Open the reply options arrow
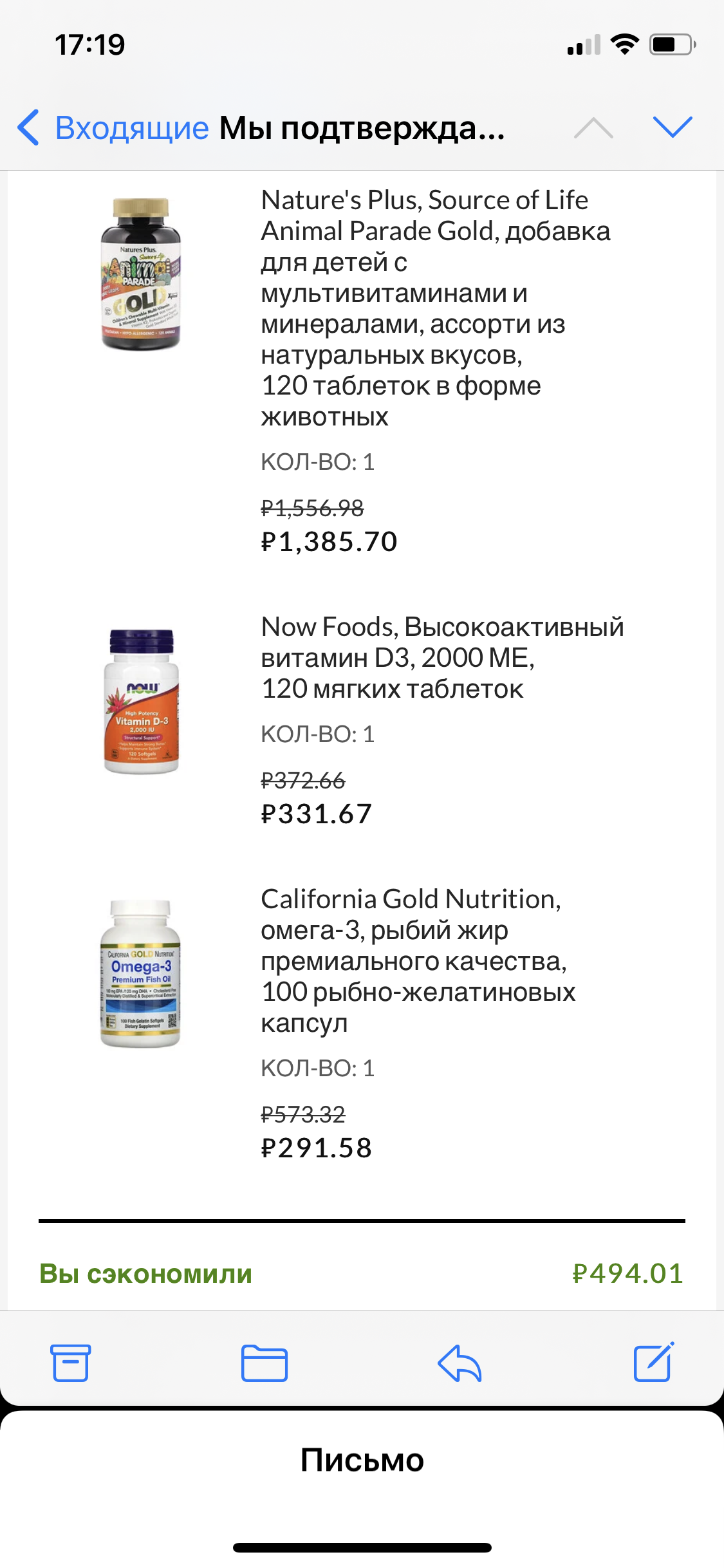This screenshot has height=1568, width=724. tap(459, 1363)
